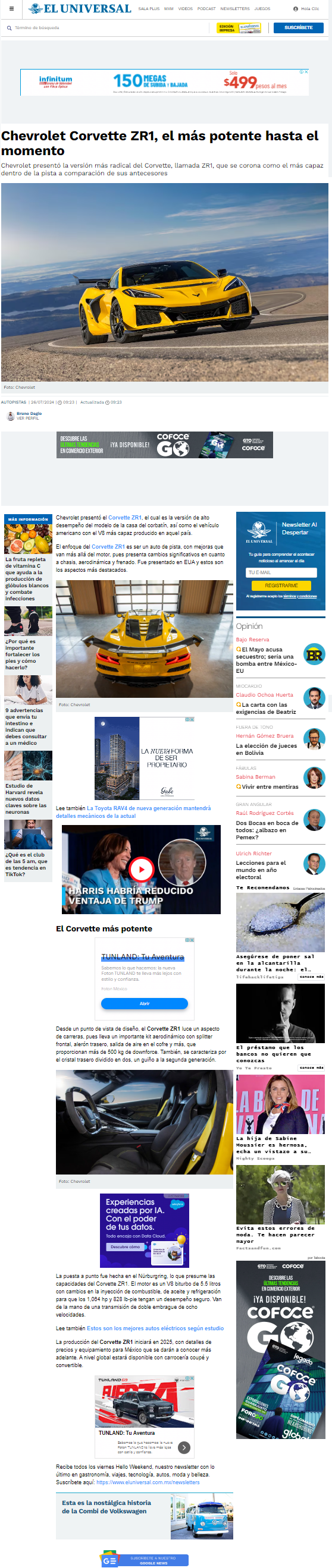Tap the Registrarme newsletter button

[x=281, y=585]
